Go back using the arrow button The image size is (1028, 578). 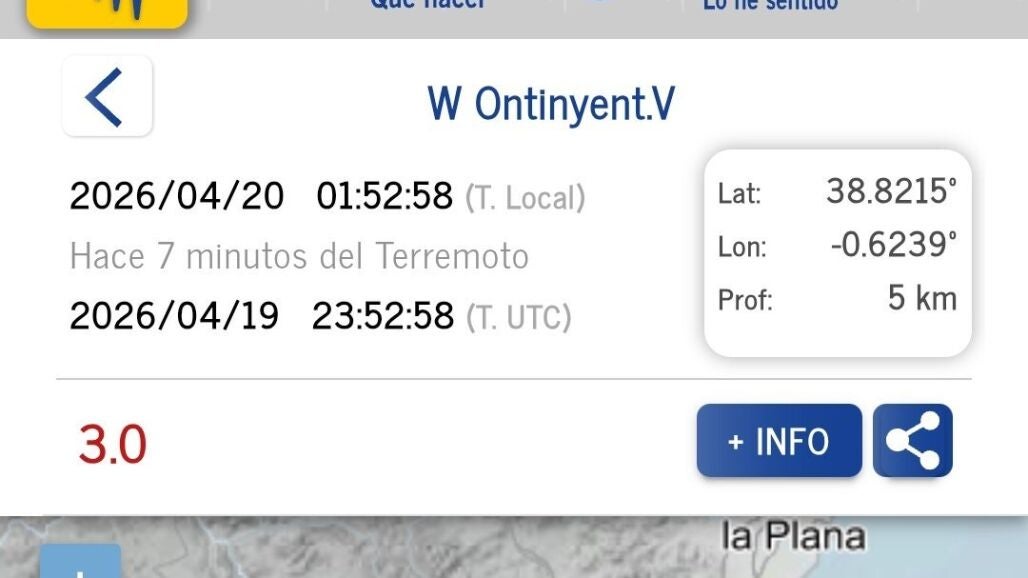(106, 97)
